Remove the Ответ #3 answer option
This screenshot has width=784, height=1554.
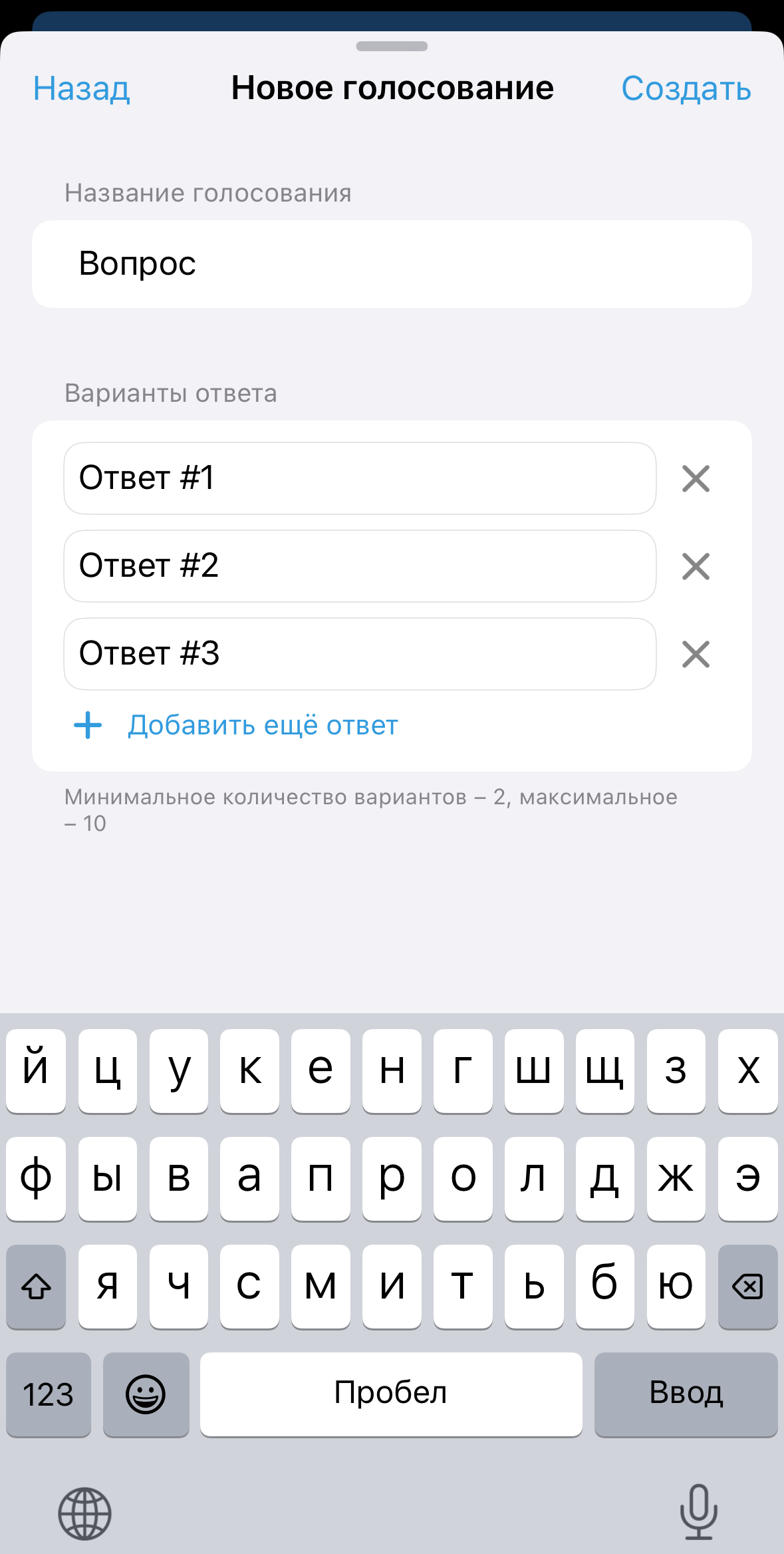tap(696, 654)
